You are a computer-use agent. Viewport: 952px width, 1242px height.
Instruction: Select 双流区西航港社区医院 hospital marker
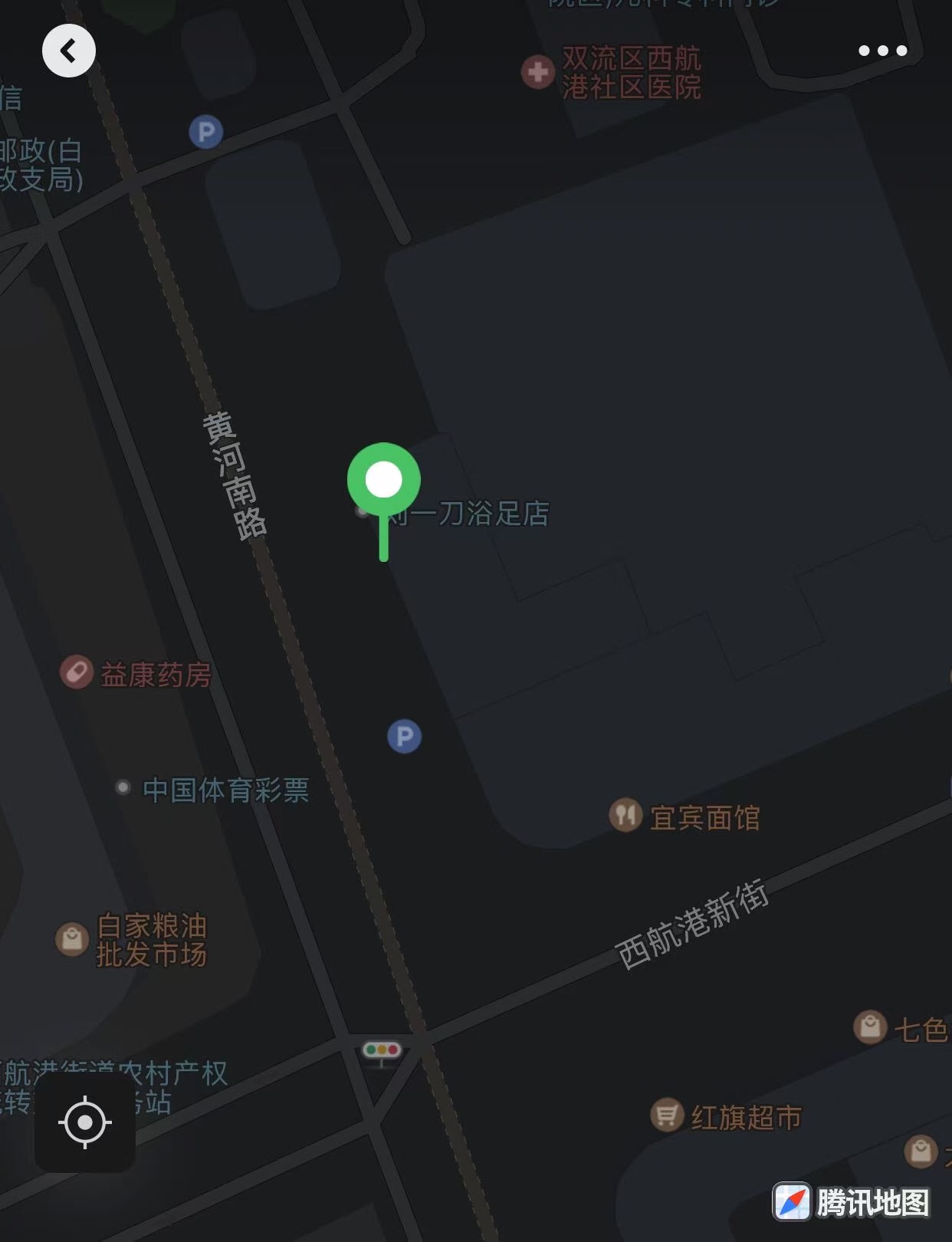pos(538,72)
